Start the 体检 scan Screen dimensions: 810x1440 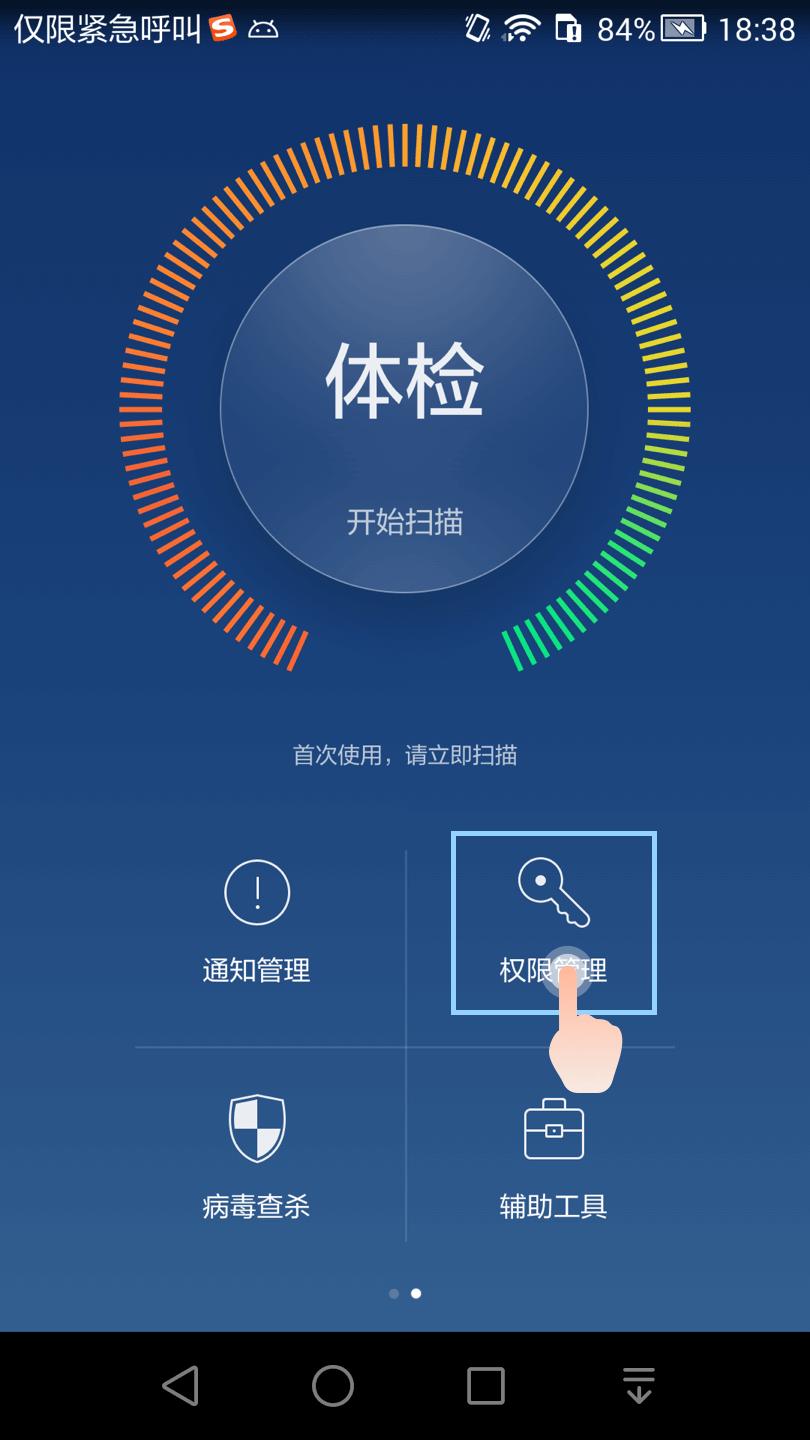(404, 409)
